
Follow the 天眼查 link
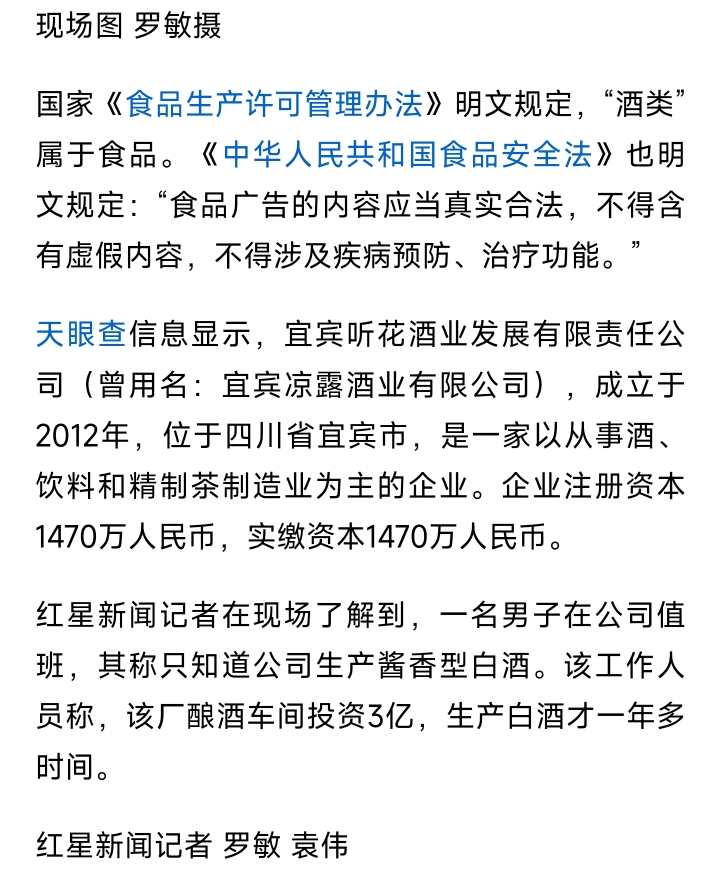pyautogui.click(x=81, y=333)
